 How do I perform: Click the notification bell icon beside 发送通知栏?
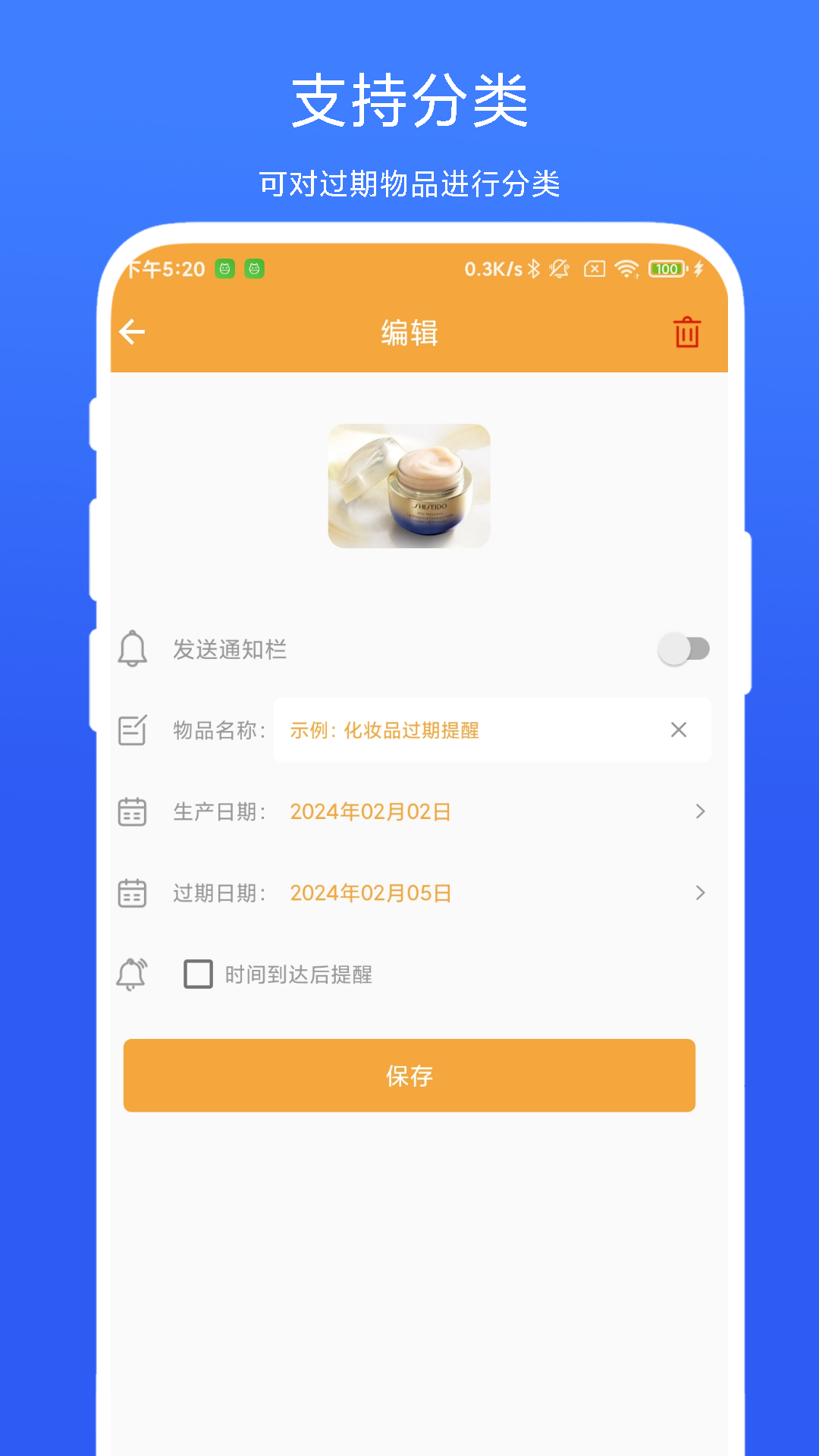[x=133, y=650]
